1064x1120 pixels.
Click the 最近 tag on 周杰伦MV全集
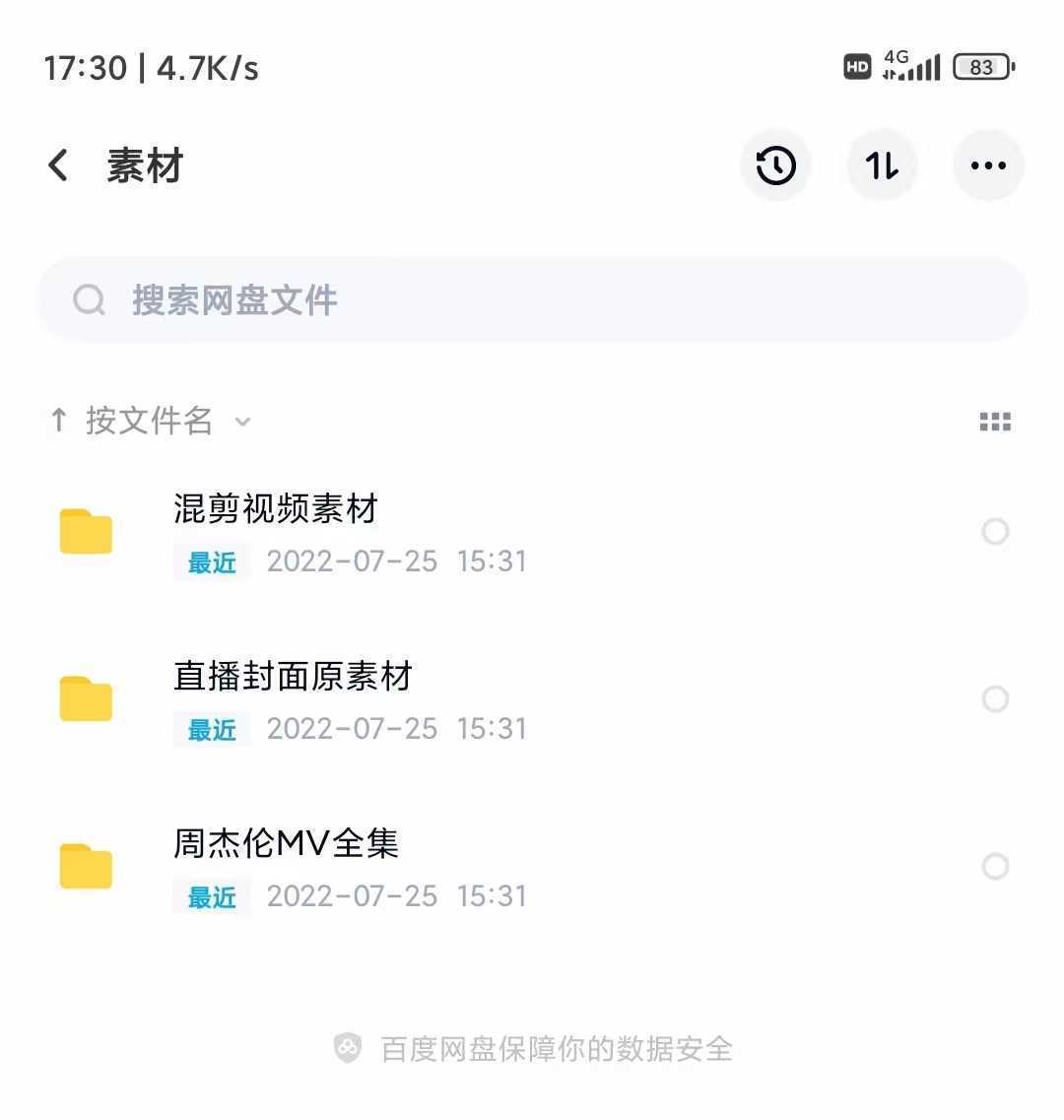coord(210,896)
